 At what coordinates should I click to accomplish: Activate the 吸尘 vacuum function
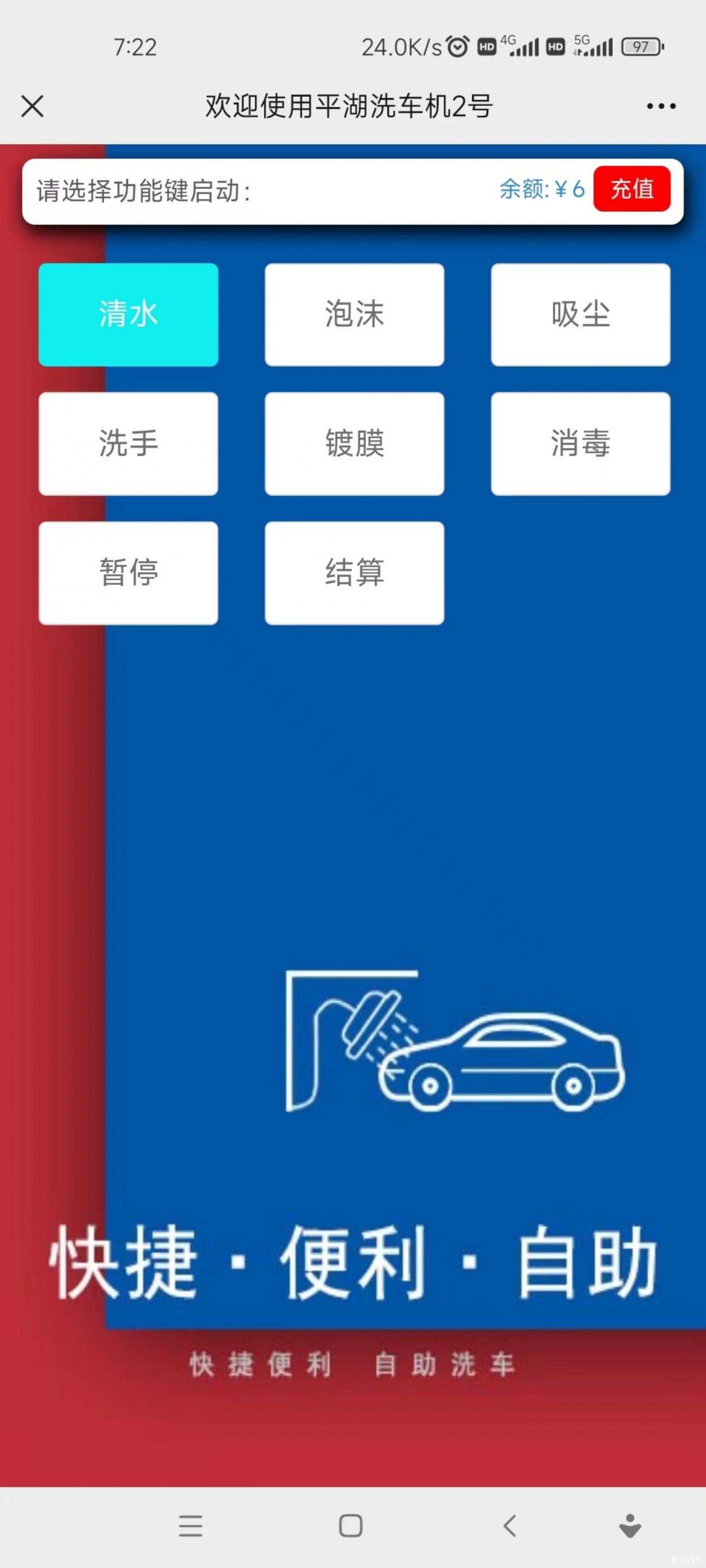(581, 315)
